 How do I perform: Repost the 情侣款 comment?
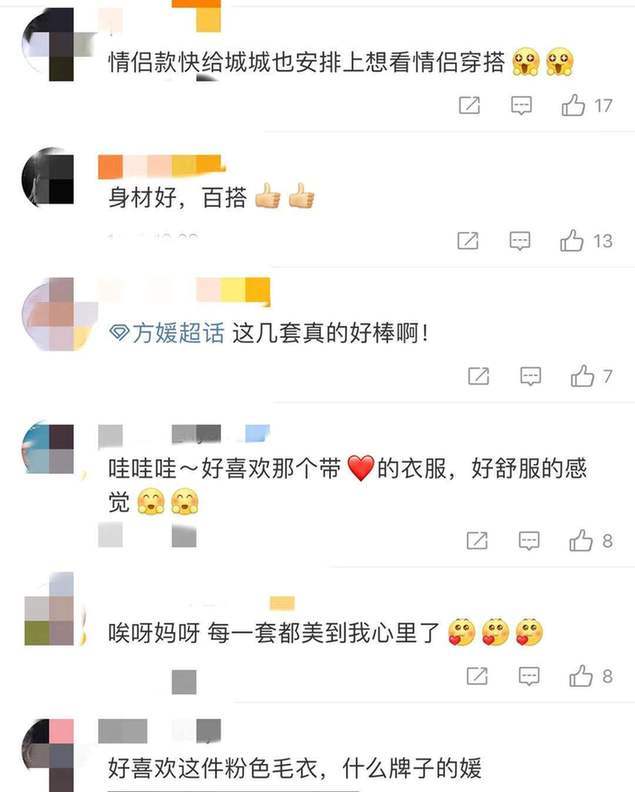click(x=469, y=105)
